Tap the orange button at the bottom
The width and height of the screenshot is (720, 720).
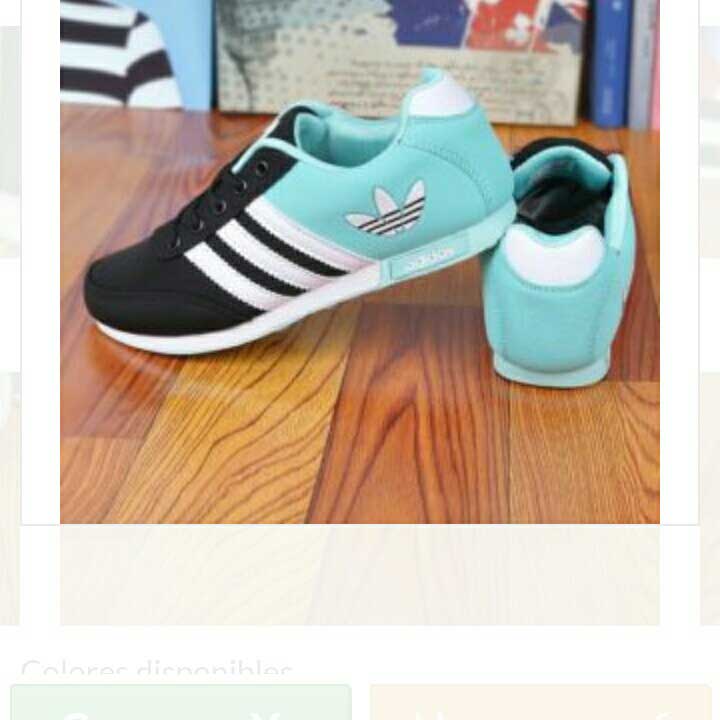click(540, 703)
